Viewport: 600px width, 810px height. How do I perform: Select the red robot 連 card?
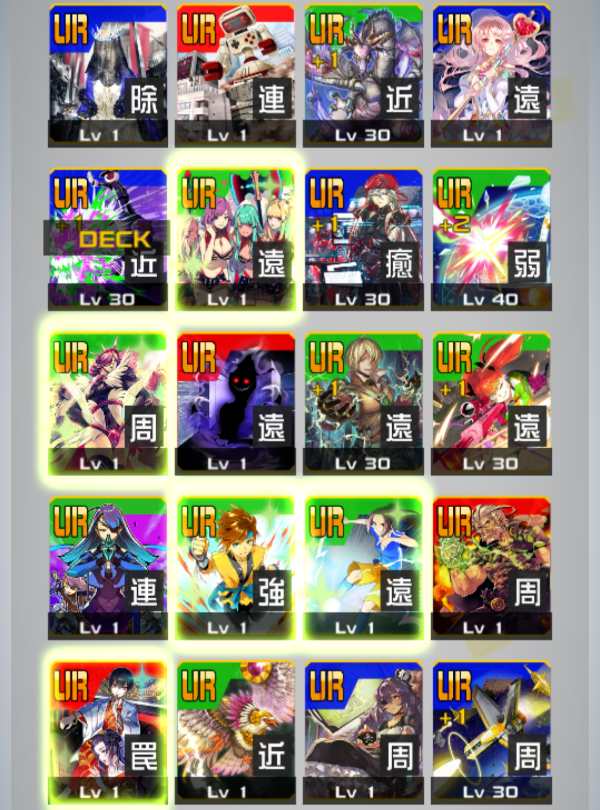[236, 76]
